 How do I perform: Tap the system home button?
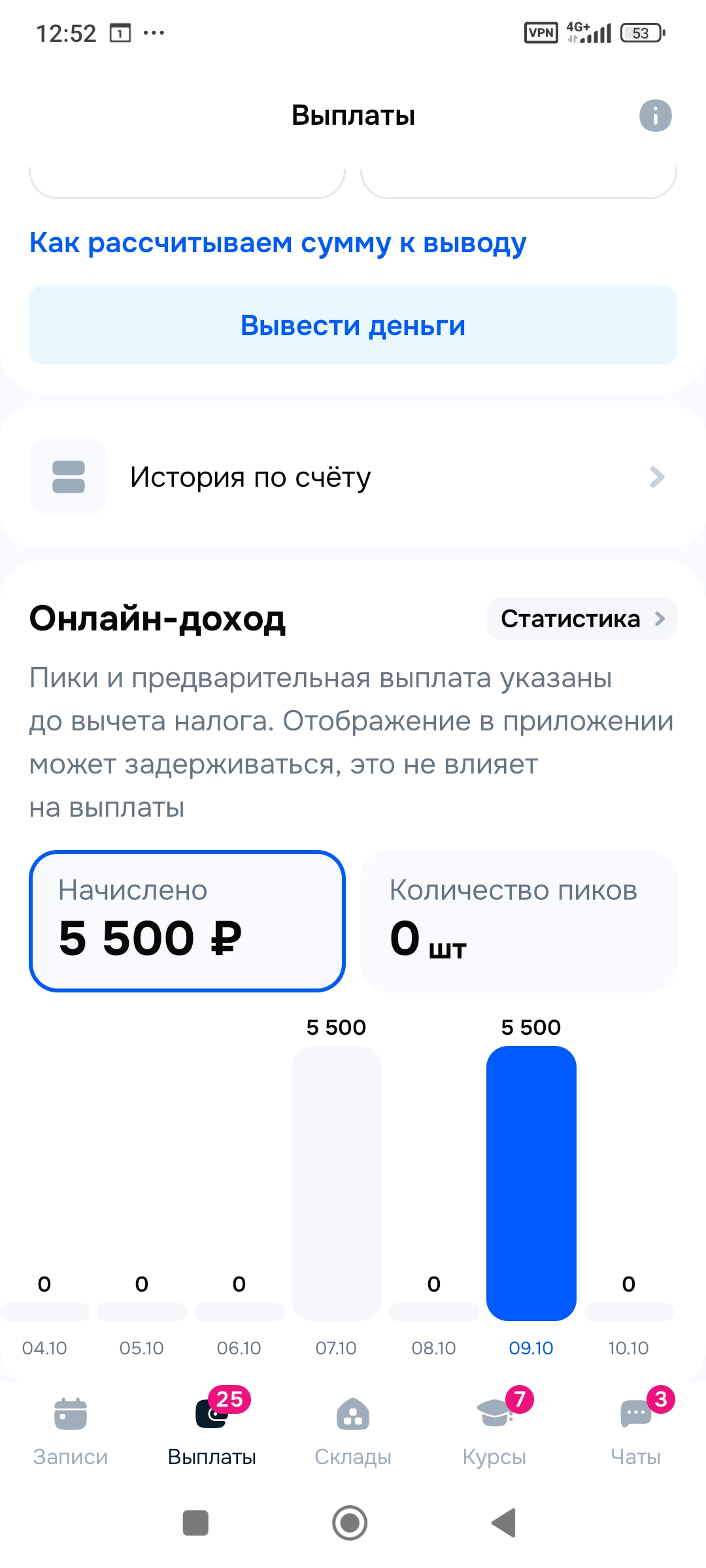point(350,1523)
